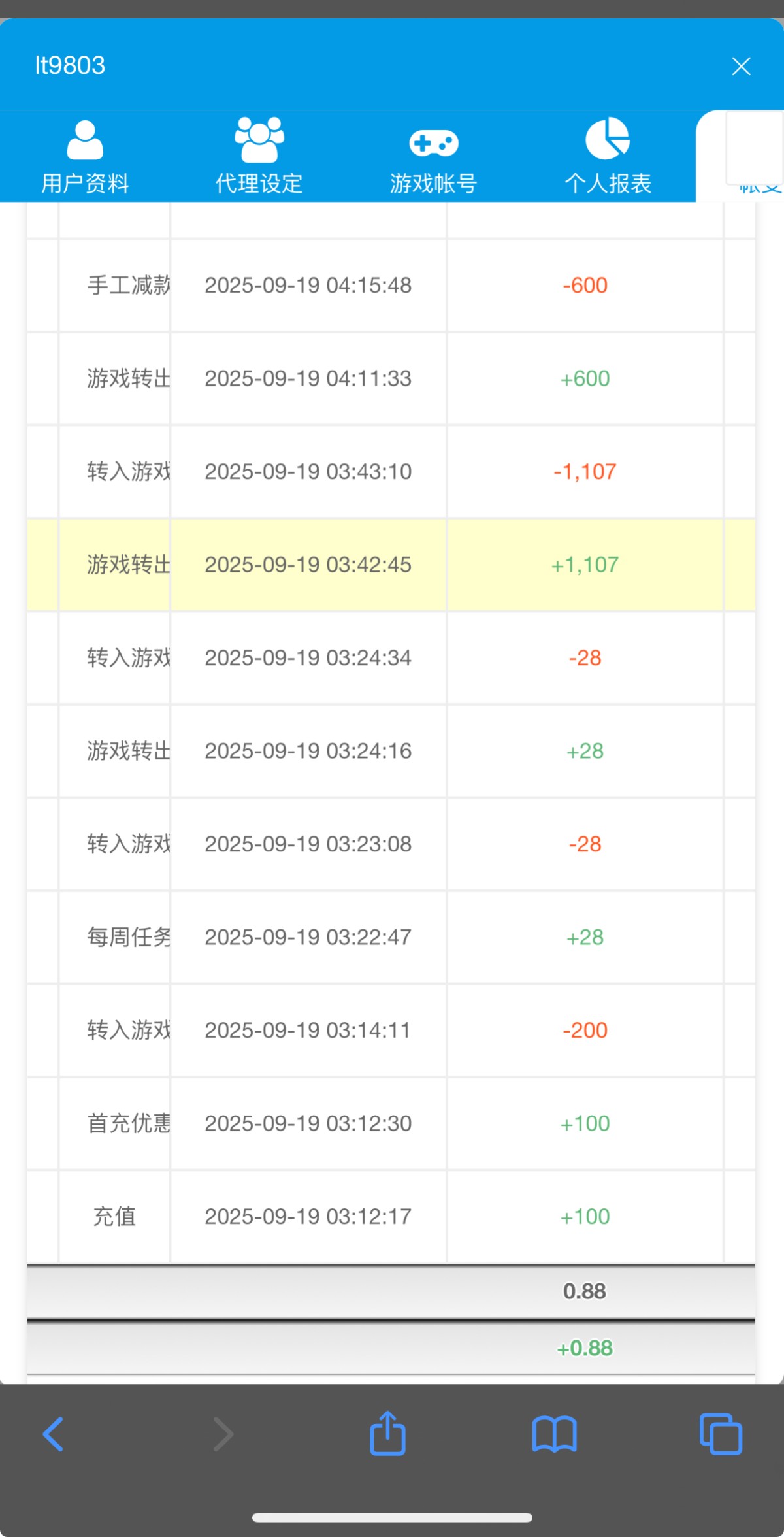Open the 代理设定 tab

(259, 157)
